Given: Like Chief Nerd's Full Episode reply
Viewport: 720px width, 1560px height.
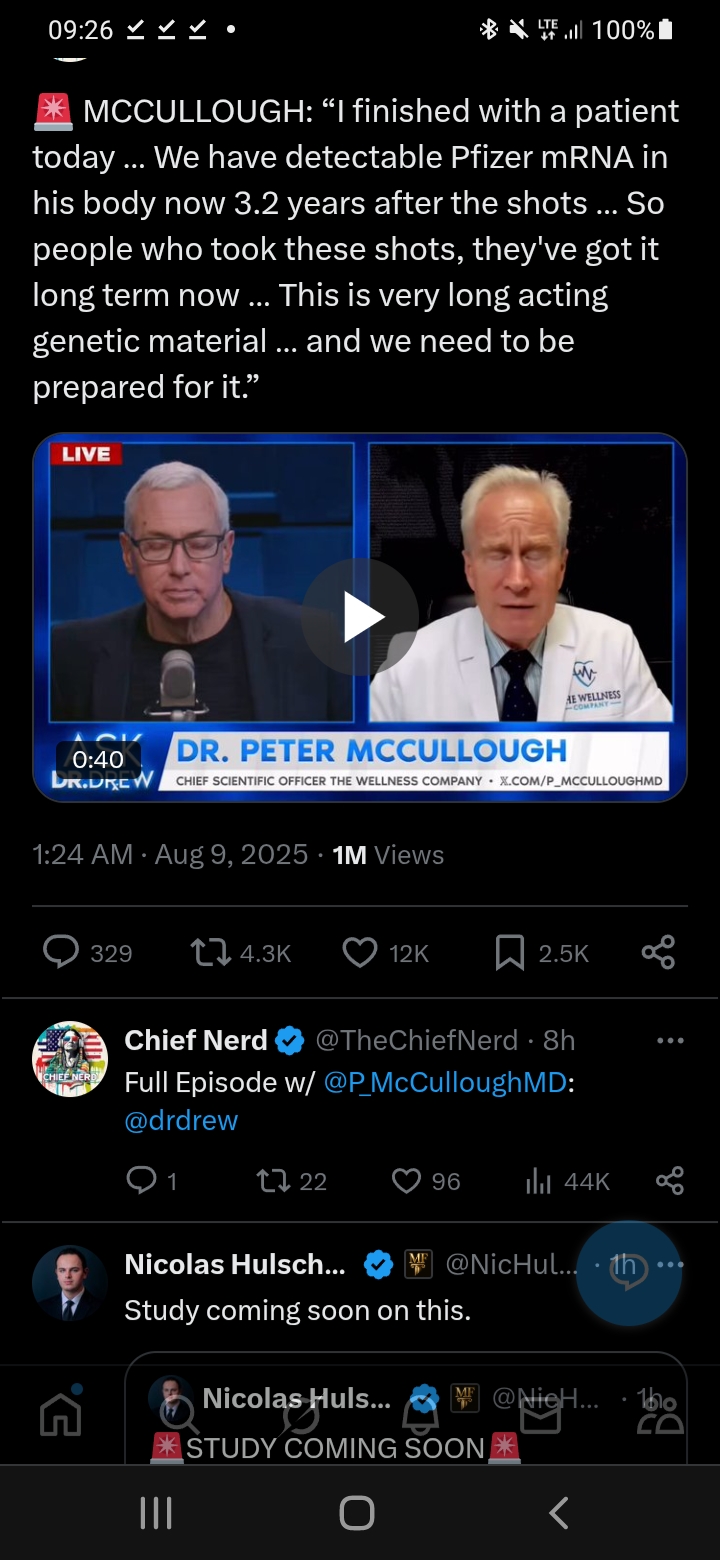Looking at the screenshot, I should click(406, 1181).
